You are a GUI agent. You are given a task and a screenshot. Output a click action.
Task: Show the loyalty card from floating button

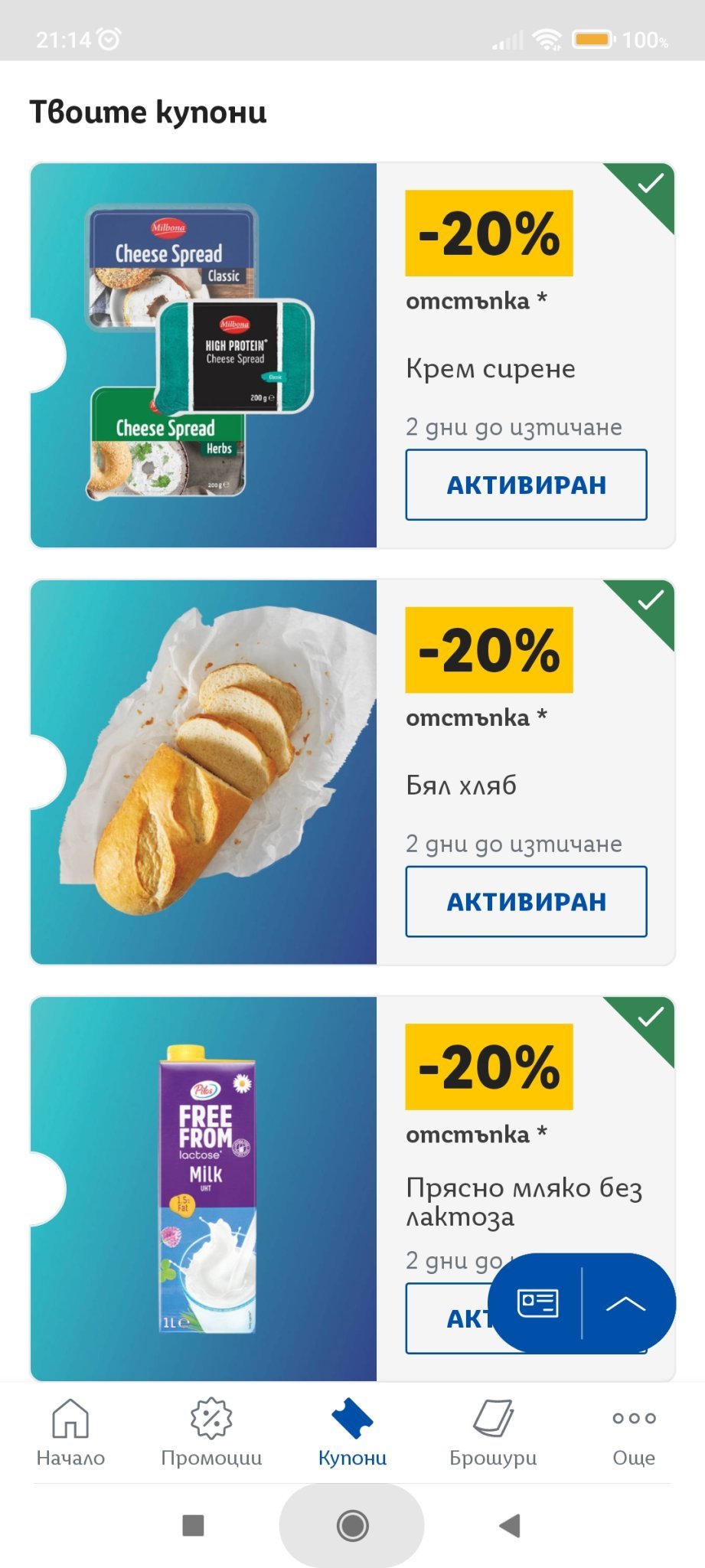tap(537, 1303)
